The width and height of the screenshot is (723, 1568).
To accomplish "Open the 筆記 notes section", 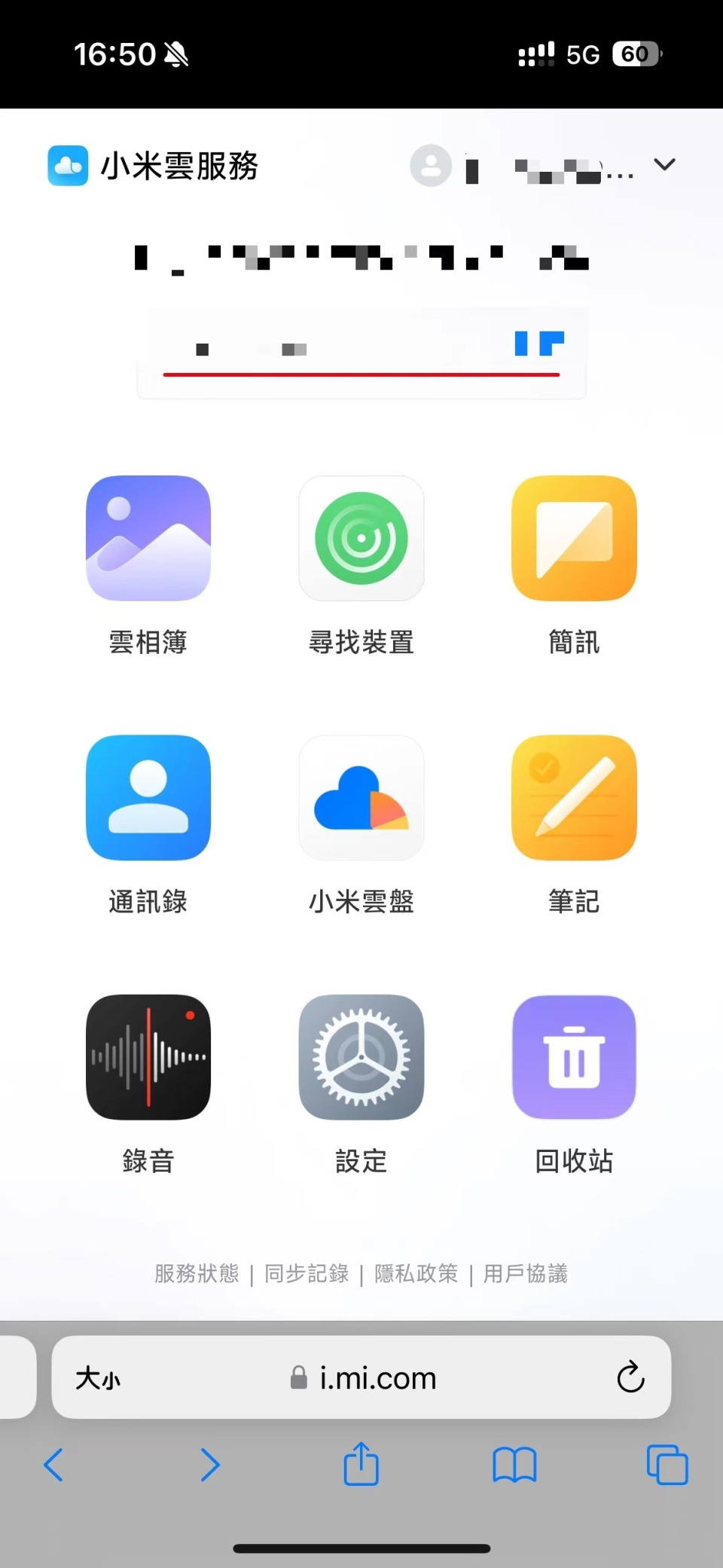I will point(574,797).
